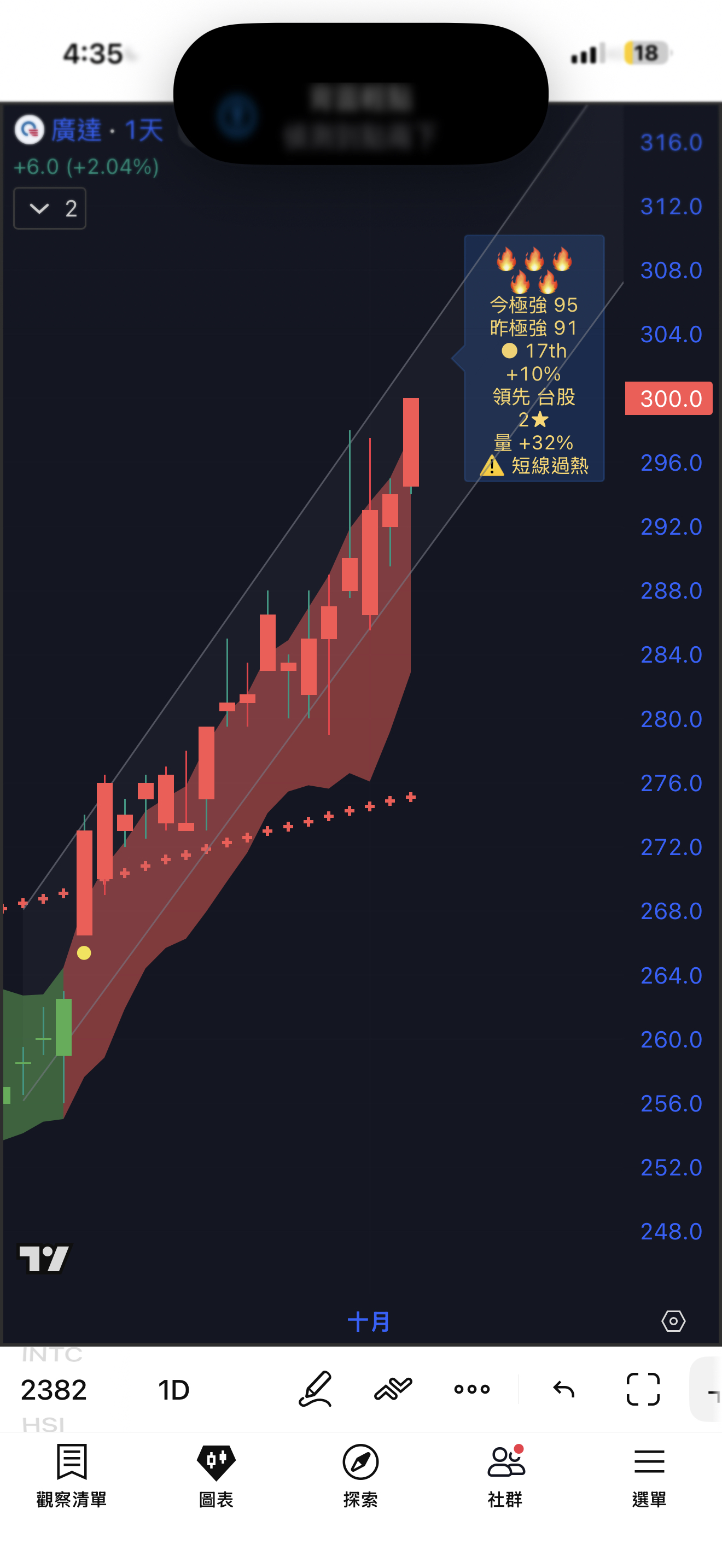Viewport: 722px width, 1568px height.
Task: Undo the last chart action
Action: click(x=564, y=1389)
